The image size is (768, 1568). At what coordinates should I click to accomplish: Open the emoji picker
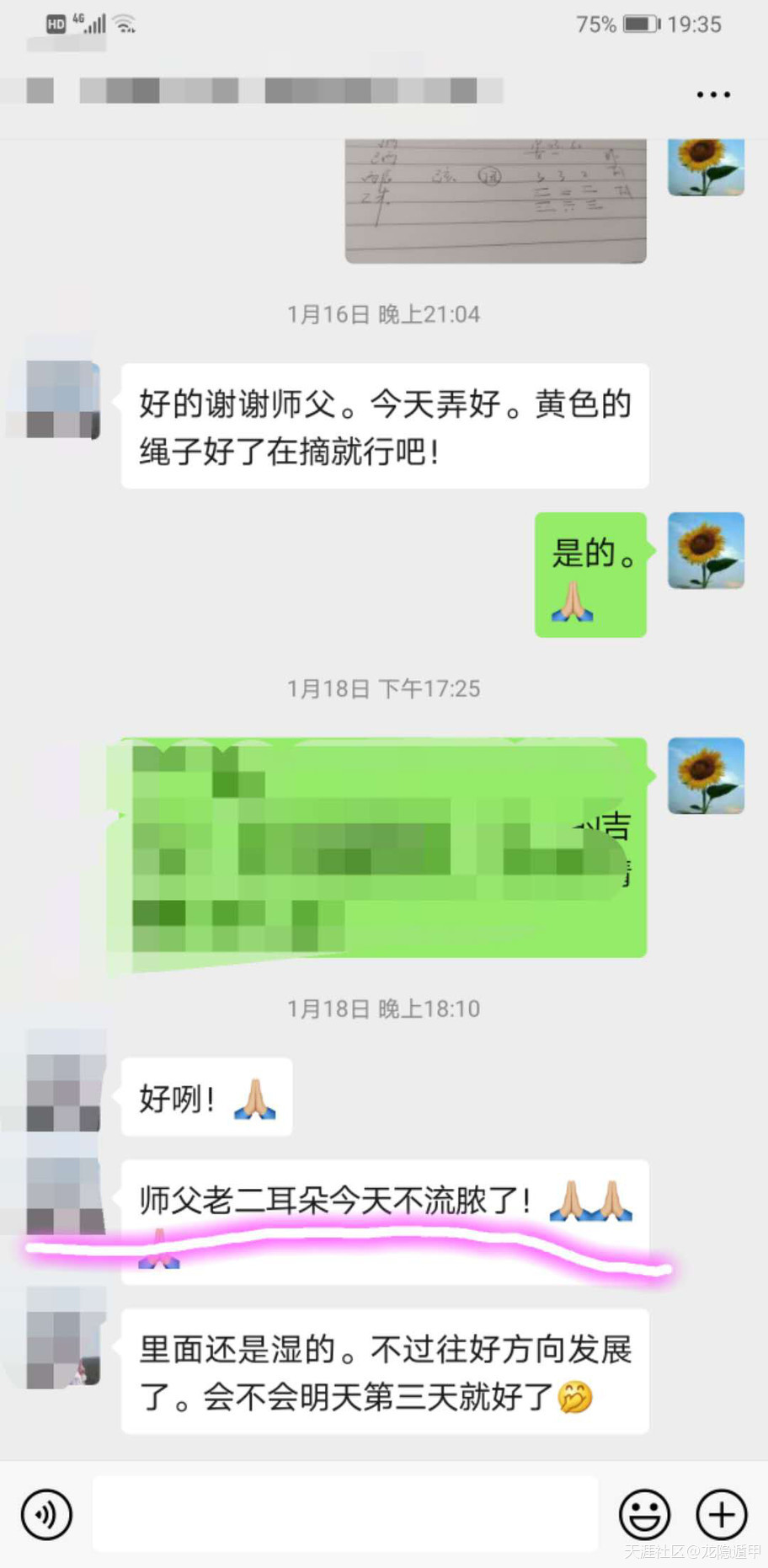point(644,1514)
